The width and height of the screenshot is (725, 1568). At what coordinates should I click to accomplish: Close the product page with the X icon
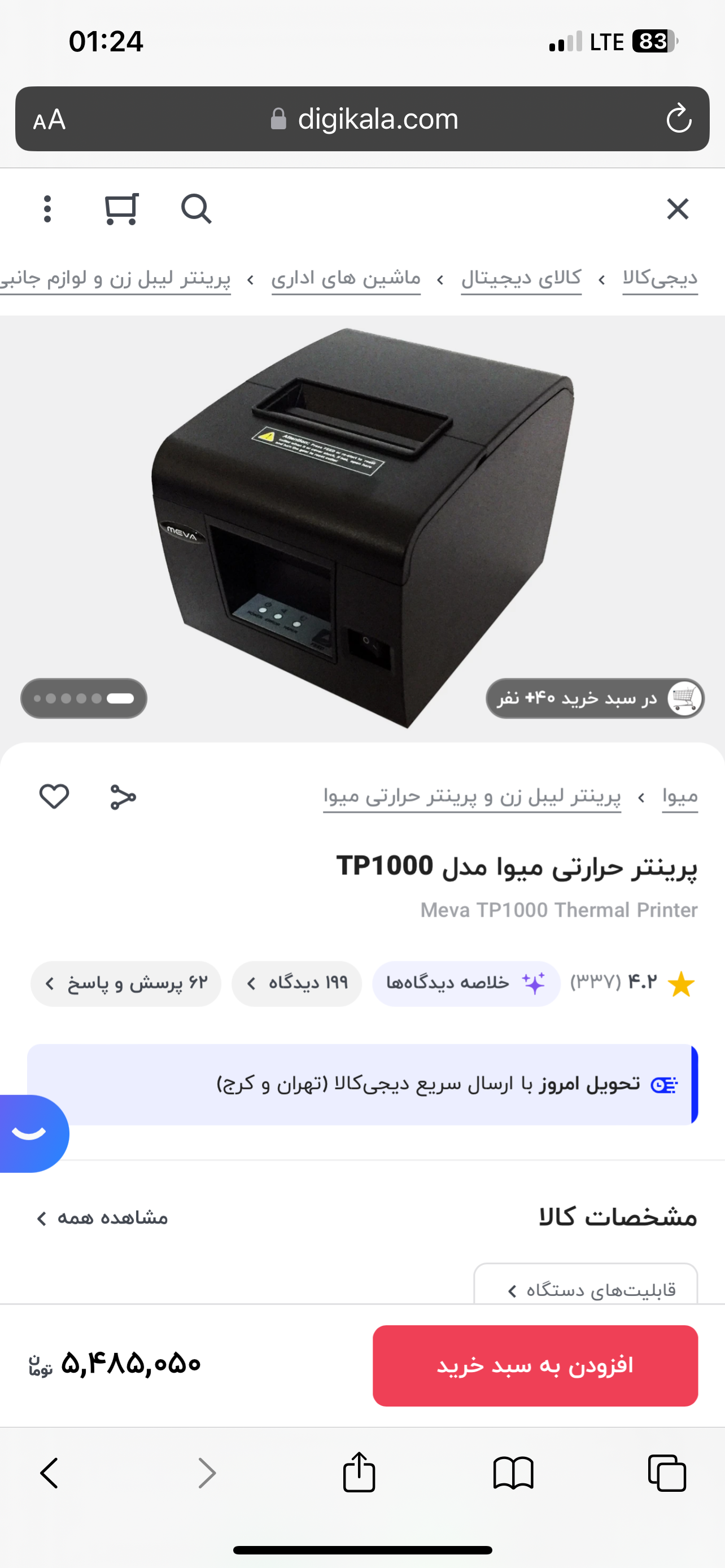677,209
